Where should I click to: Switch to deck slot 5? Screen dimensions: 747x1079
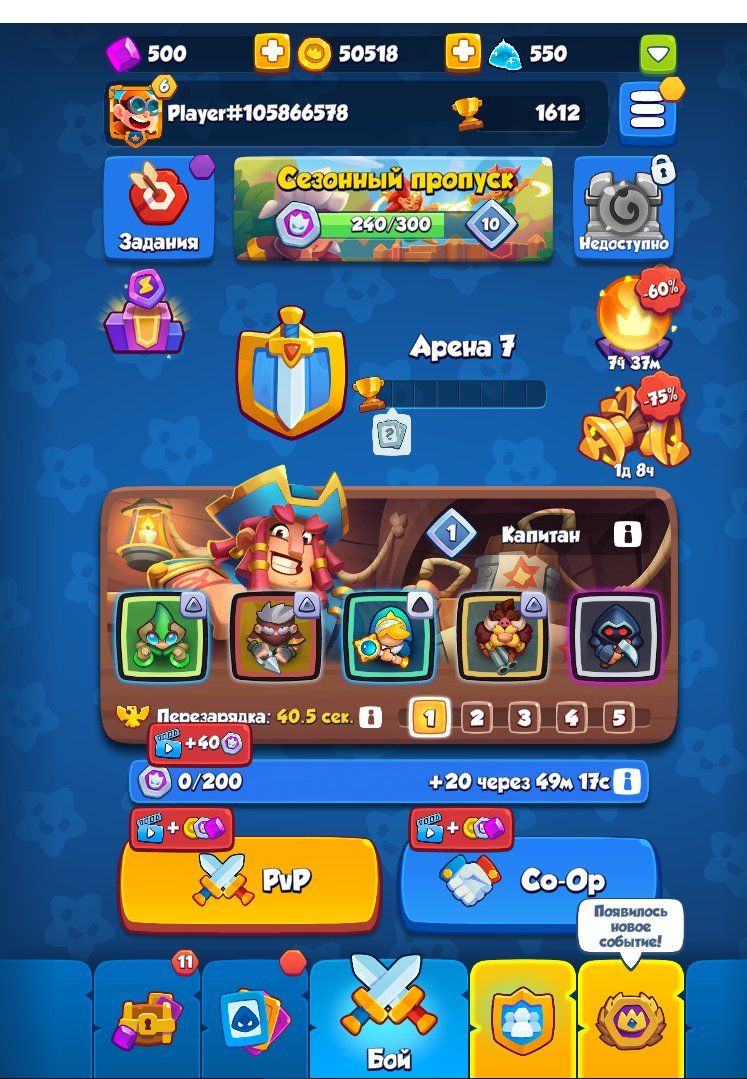pyautogui.click(x=618, y=717)
